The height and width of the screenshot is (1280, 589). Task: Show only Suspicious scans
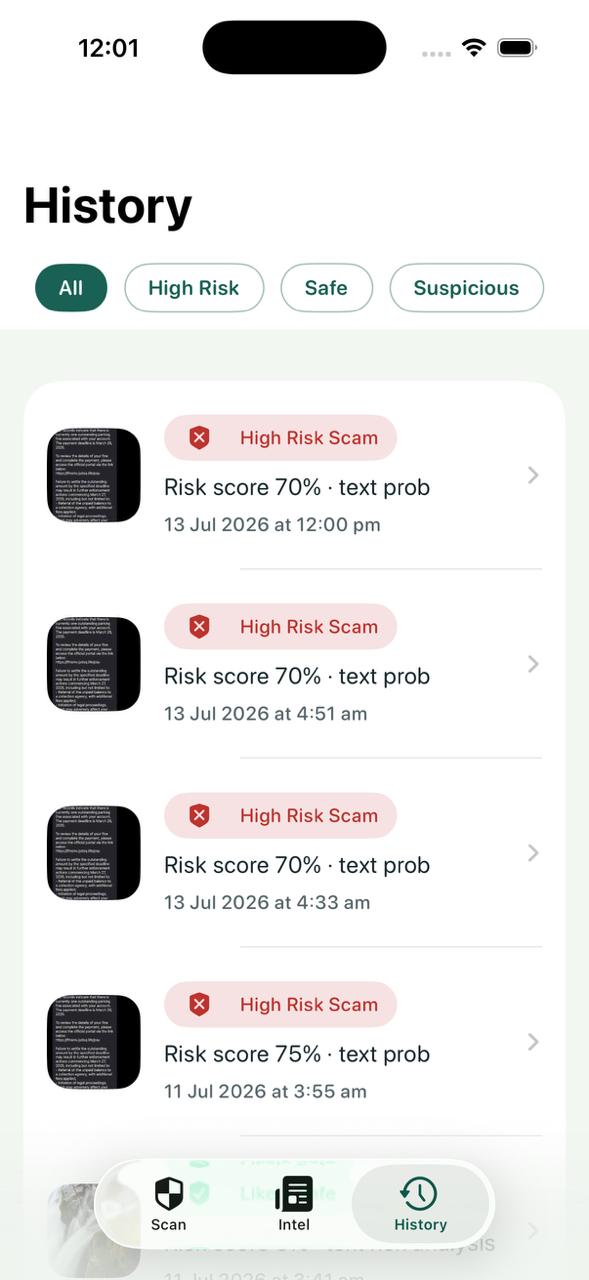coord(466,288)
